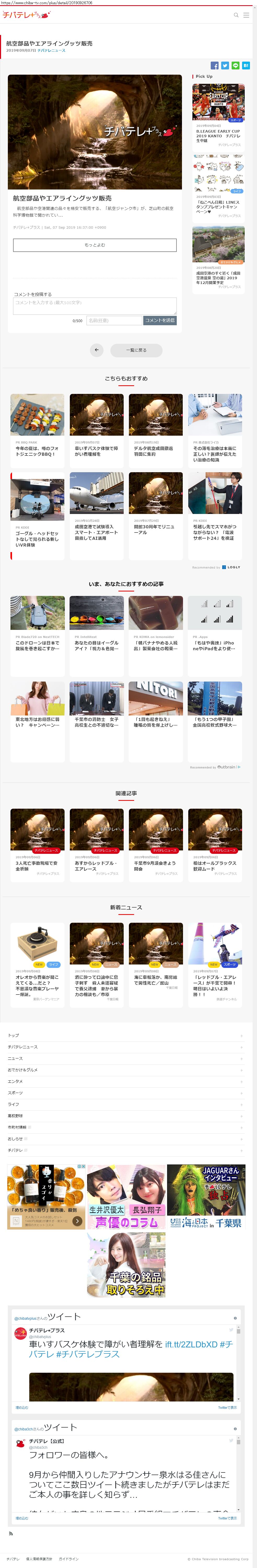Open the hamburger menu
Viewport: 257px width, 1568px height.
246,15
